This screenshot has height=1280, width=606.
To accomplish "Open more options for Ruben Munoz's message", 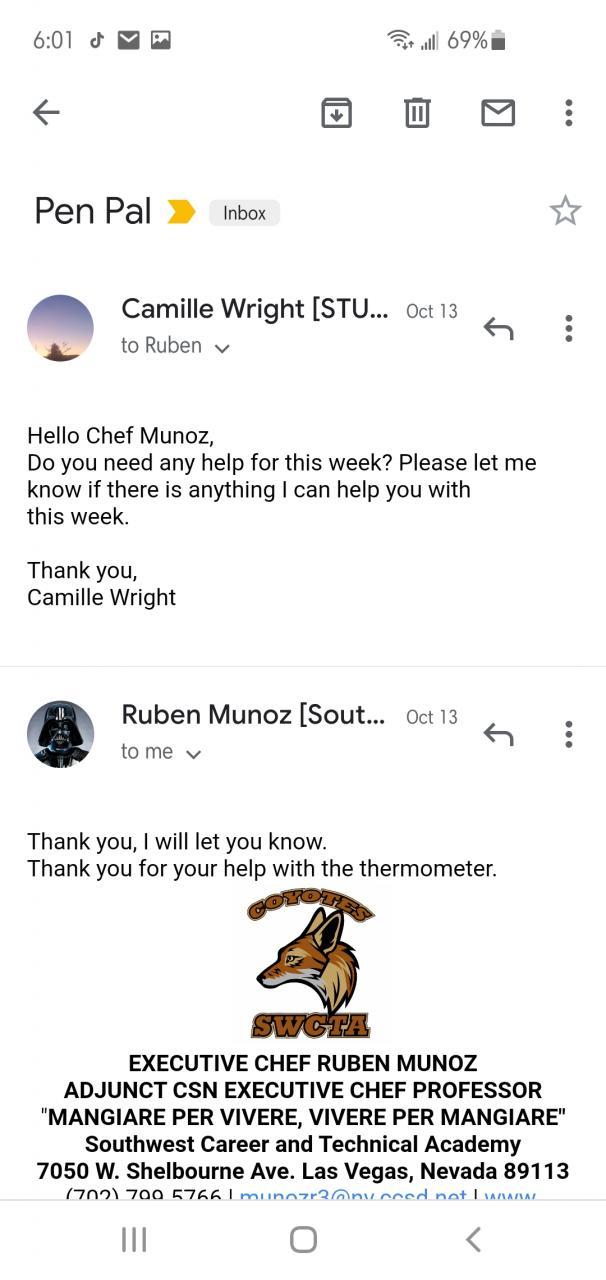I will [x=568, y=735].
